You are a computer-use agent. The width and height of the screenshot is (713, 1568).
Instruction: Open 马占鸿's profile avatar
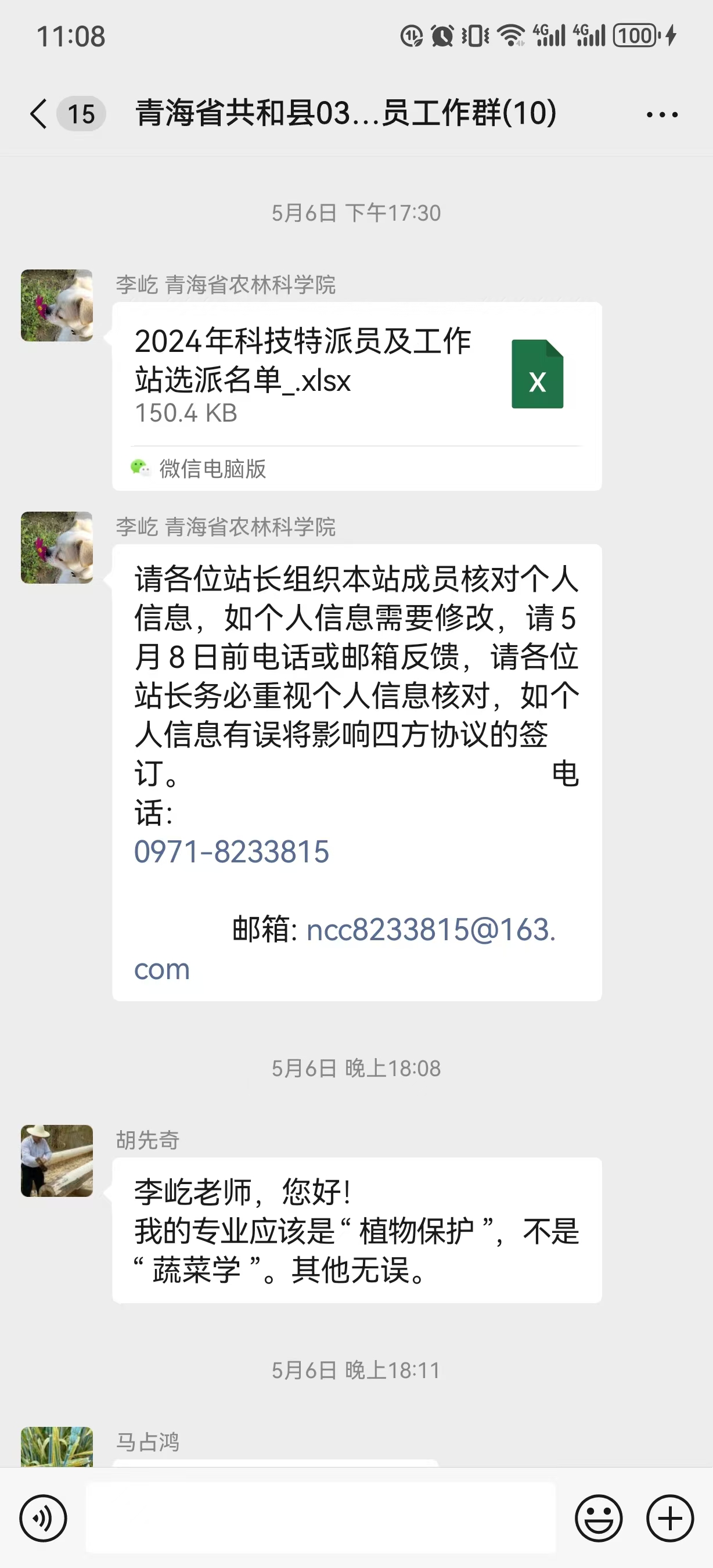[56, 1446]
